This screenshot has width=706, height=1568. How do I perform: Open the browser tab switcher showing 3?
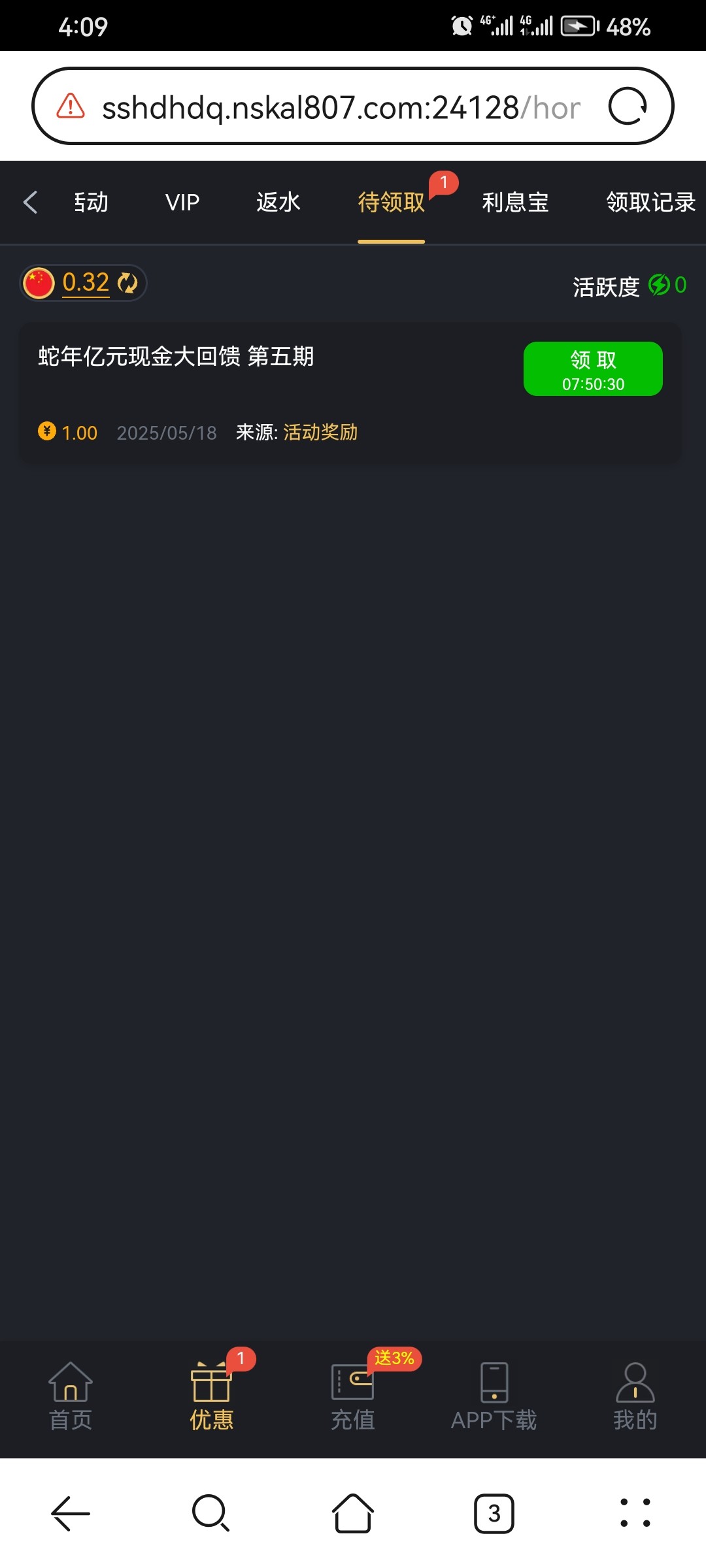tap(494, 1513)
